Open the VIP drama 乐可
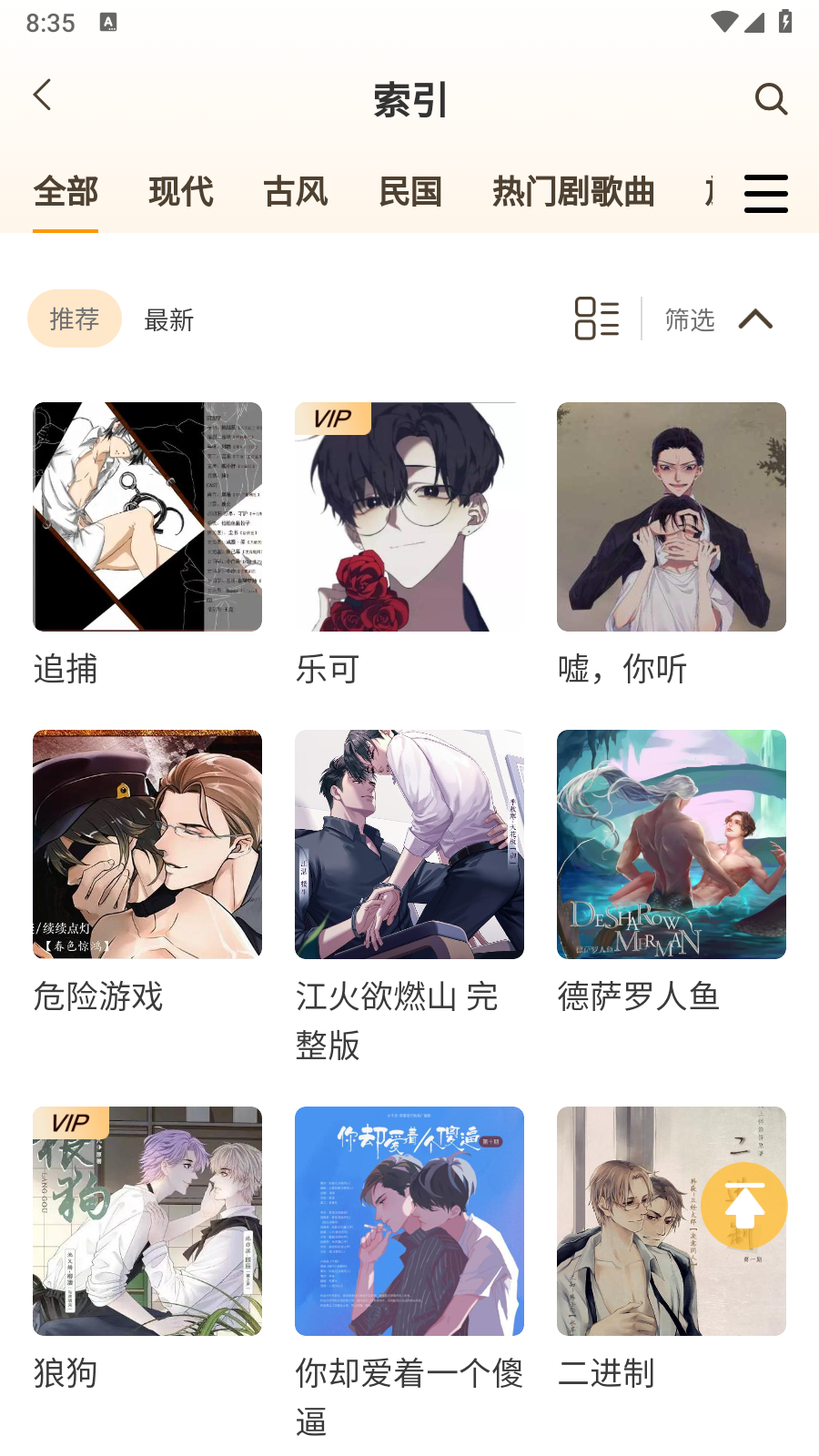This screenshot has height=1456, width=819. click(409, 517)
